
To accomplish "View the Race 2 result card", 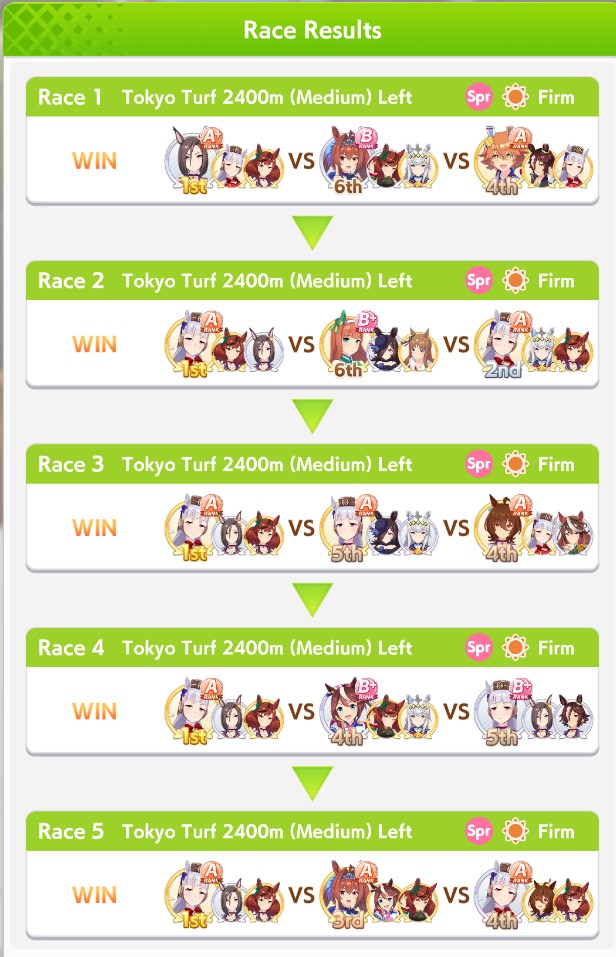I will 312,325.
